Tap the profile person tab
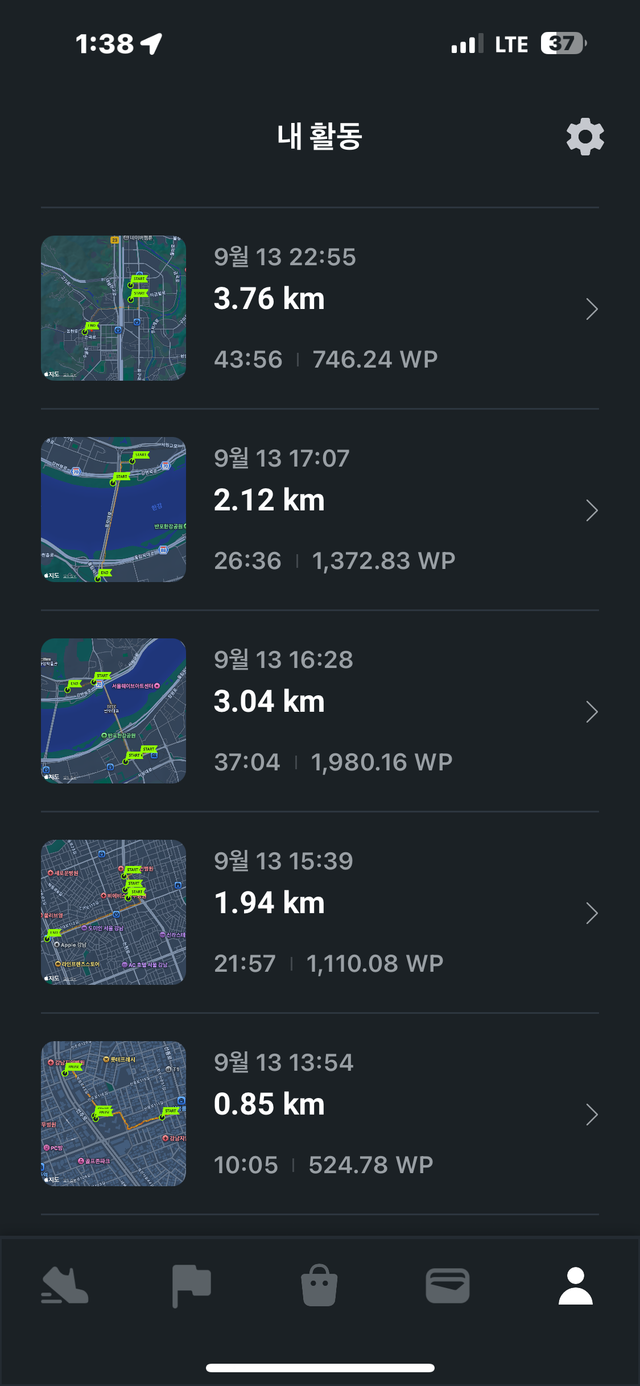The width and height of the screenshot is (640, 1386). click(575, 1286)
